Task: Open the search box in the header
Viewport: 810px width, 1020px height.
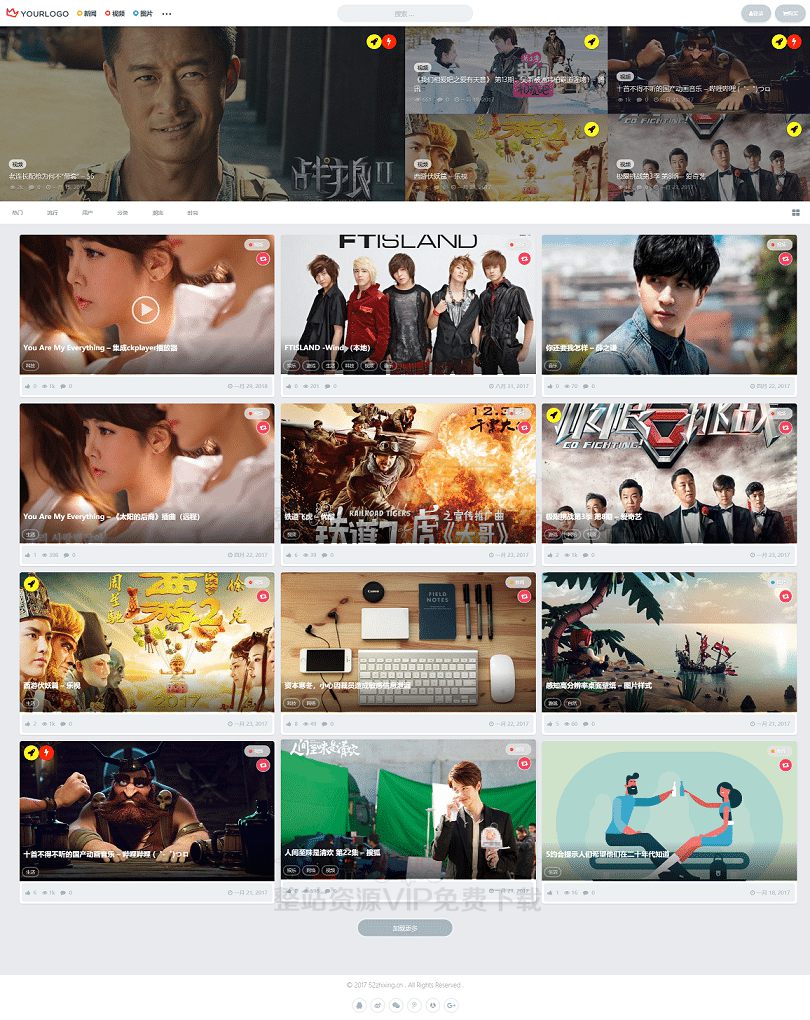Action: point(404,14)
